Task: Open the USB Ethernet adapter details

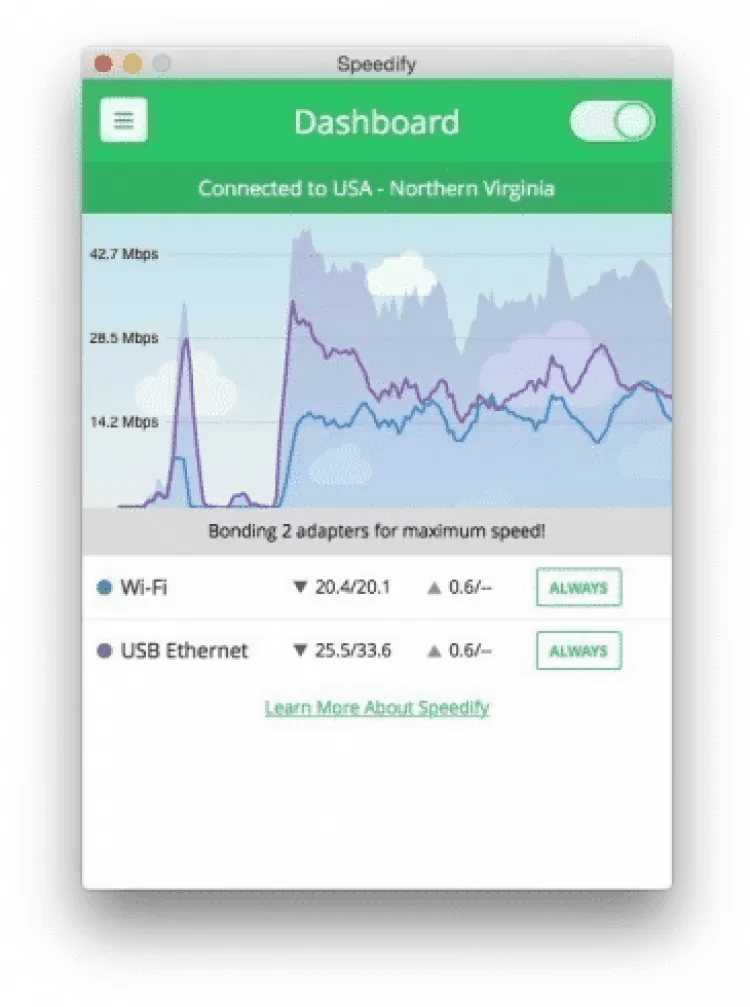Action: coord(184,651)
